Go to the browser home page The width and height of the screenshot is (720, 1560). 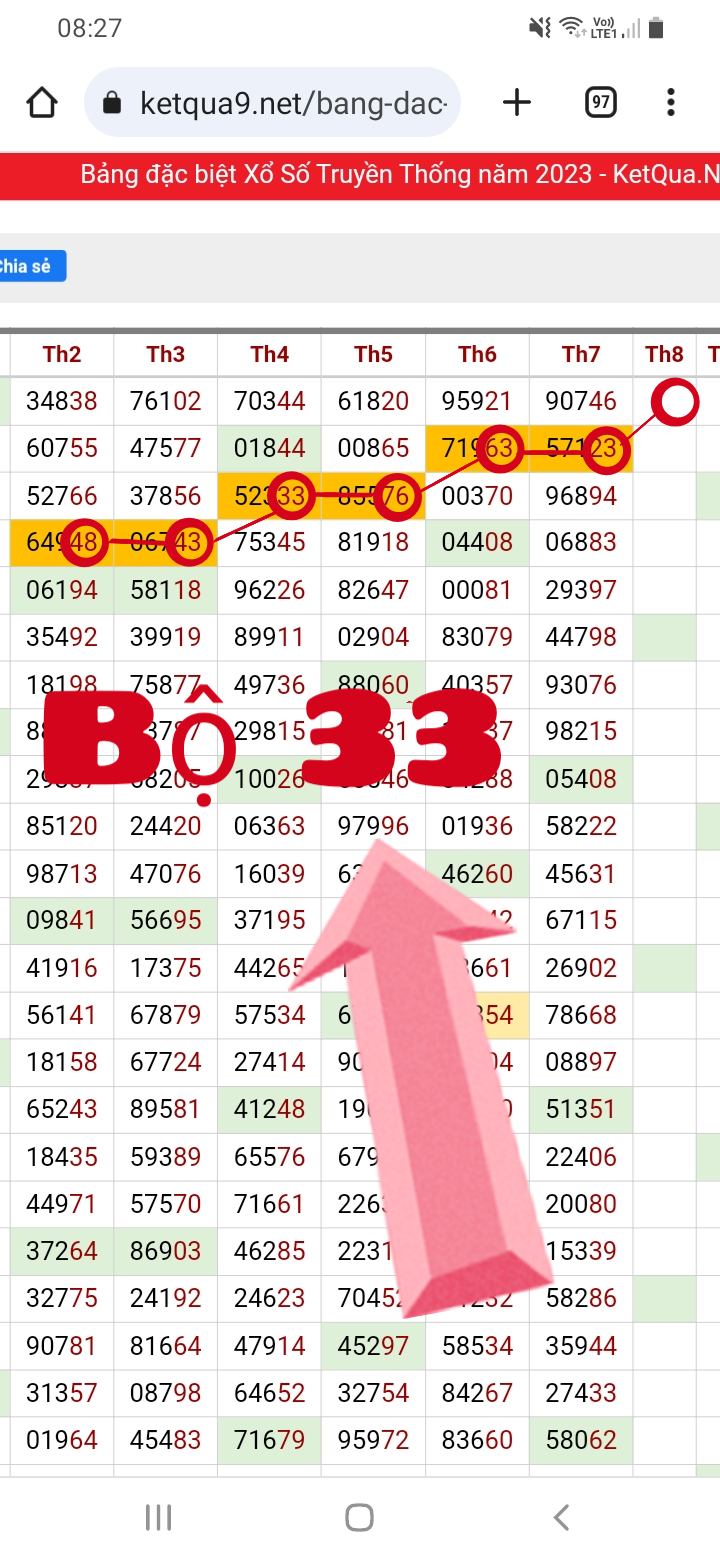pyautogui.click(x=41, y=102)
